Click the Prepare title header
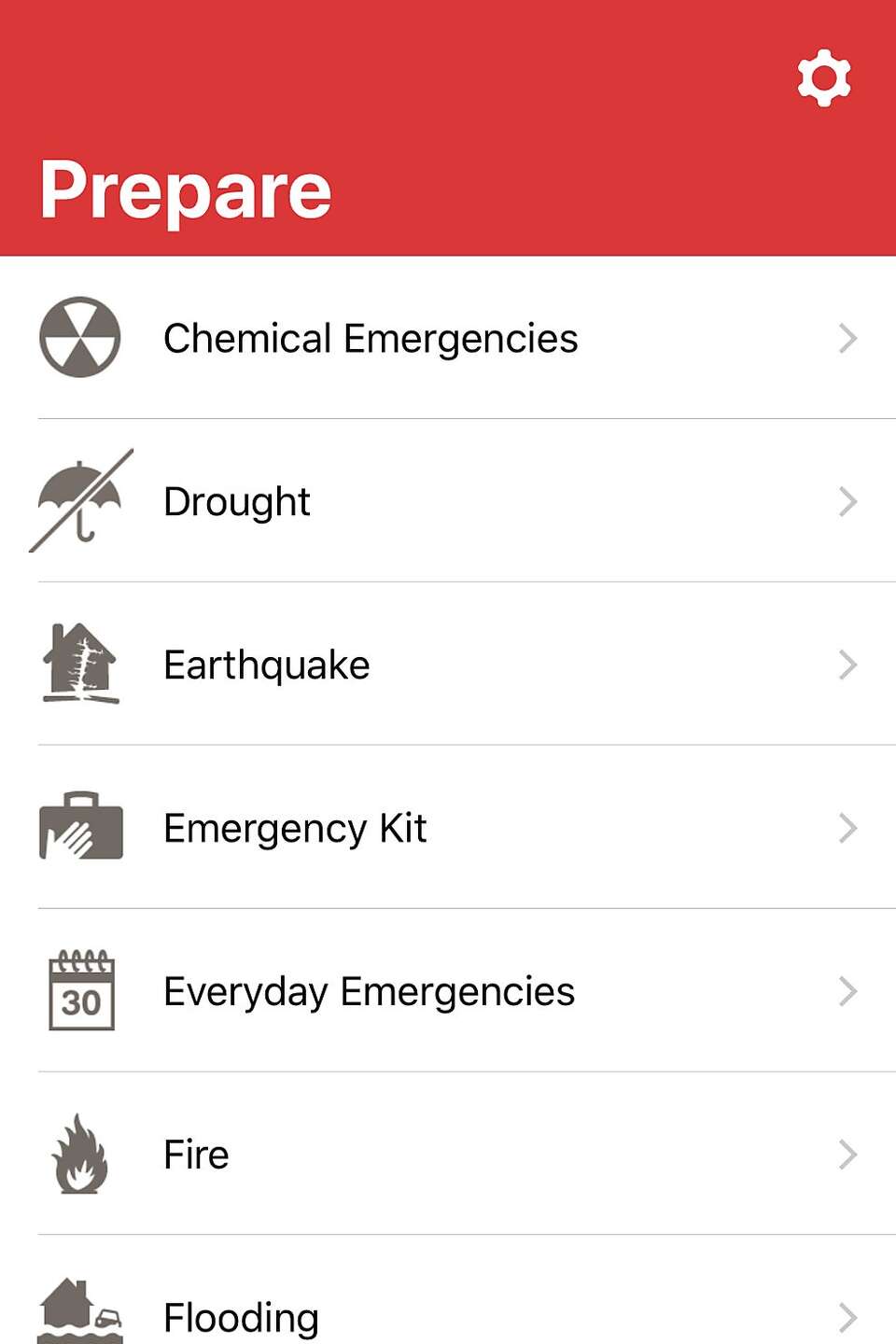 point(187,189)
